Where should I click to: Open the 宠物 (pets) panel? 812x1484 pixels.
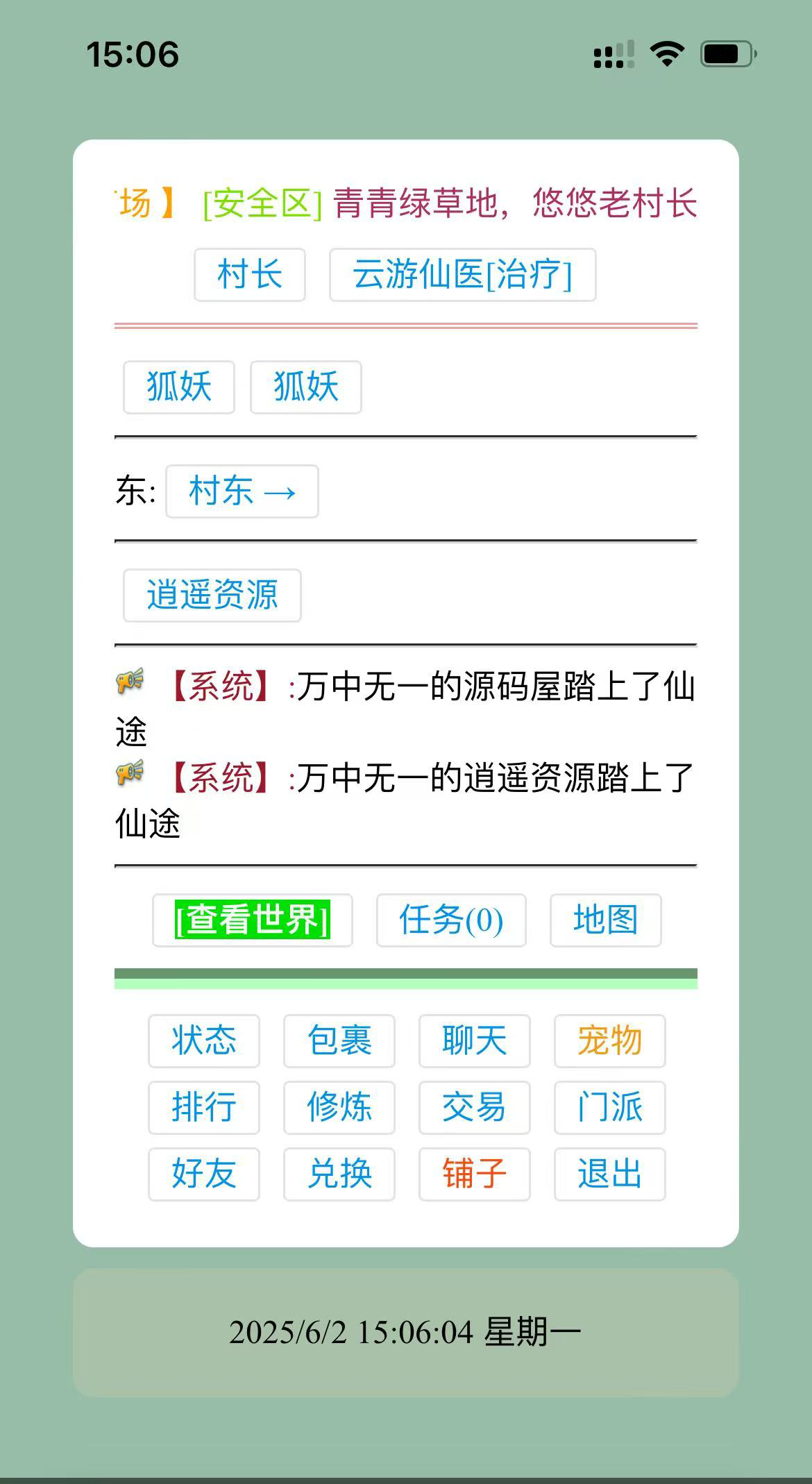609,1040
